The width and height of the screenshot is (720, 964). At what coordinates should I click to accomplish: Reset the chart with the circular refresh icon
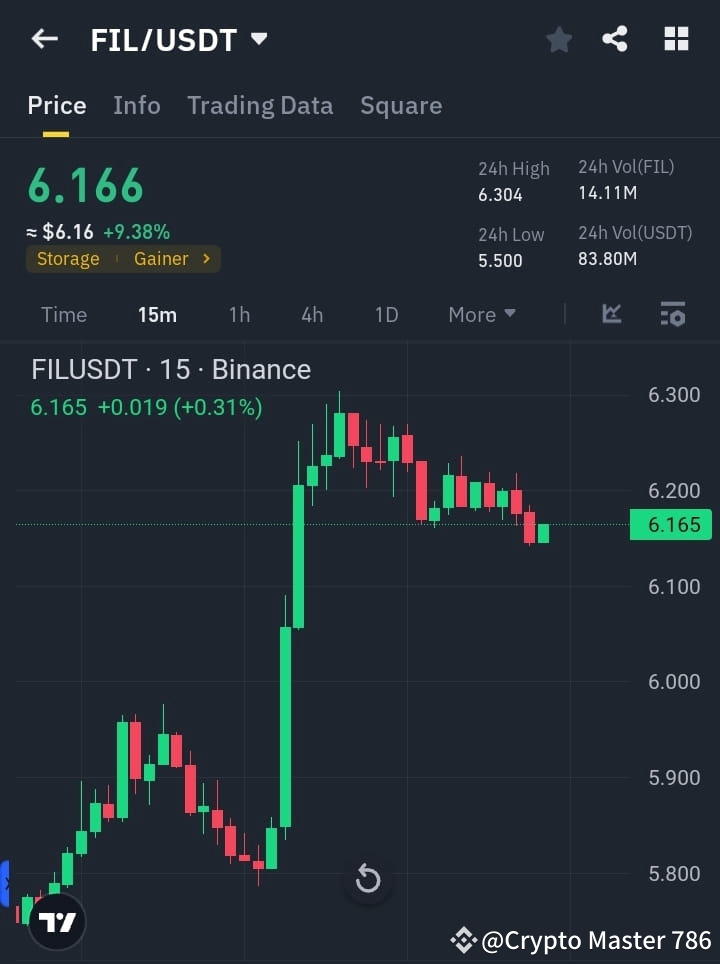(368, 878)
